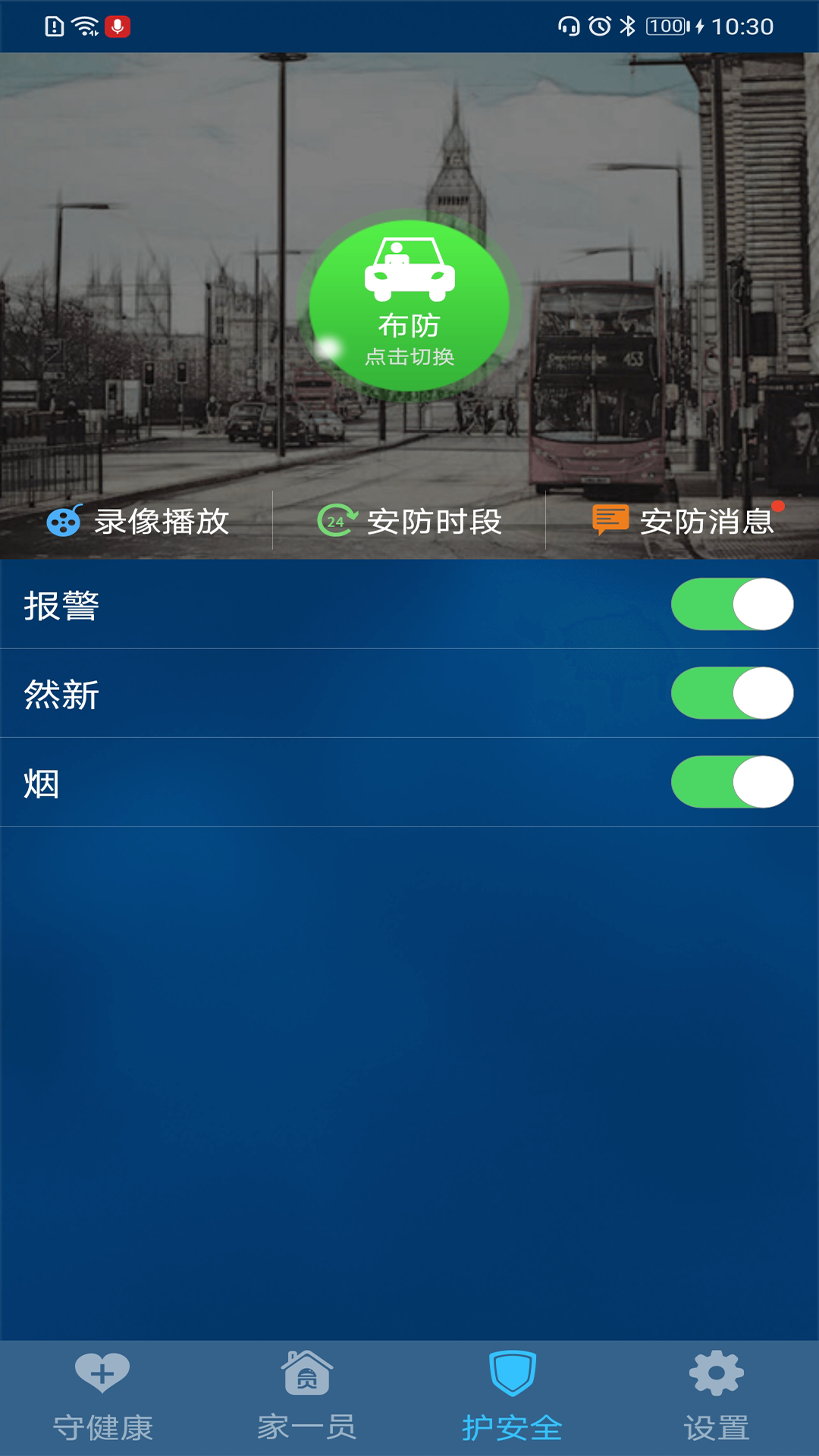Switch to the 守健康 tab

coord(102,1398)
